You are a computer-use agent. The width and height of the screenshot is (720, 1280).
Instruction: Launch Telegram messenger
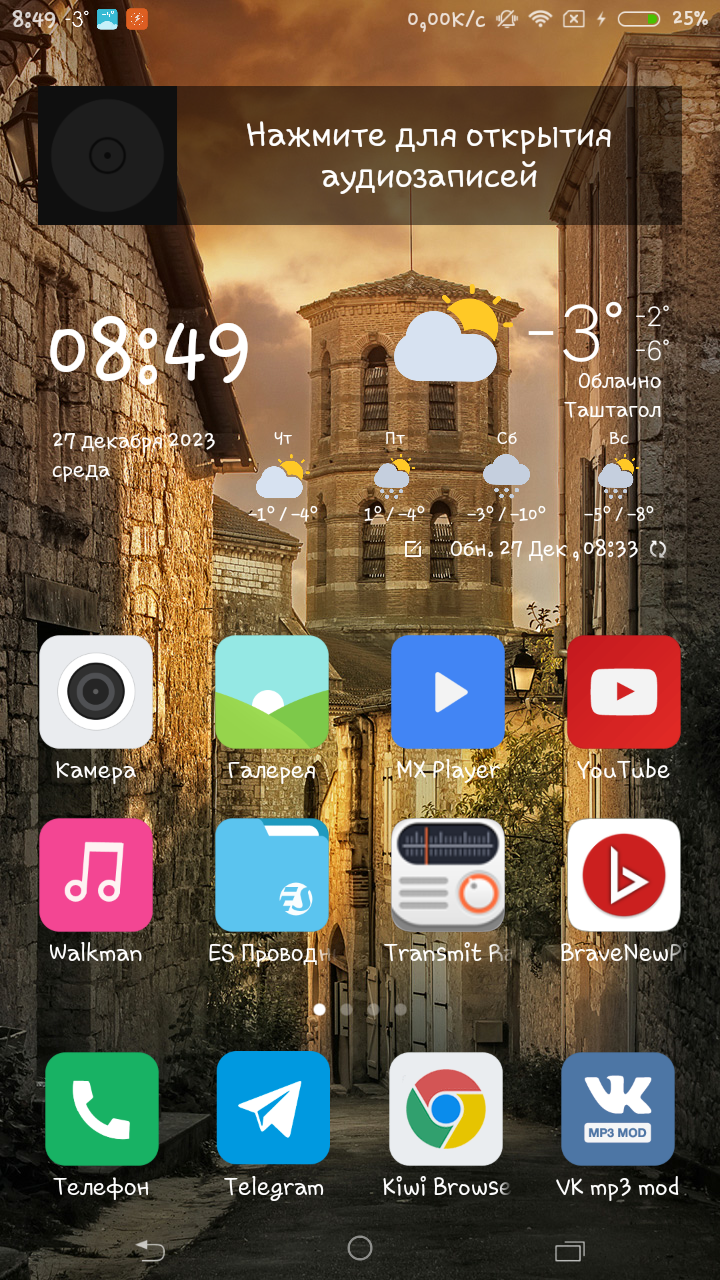273,1108
